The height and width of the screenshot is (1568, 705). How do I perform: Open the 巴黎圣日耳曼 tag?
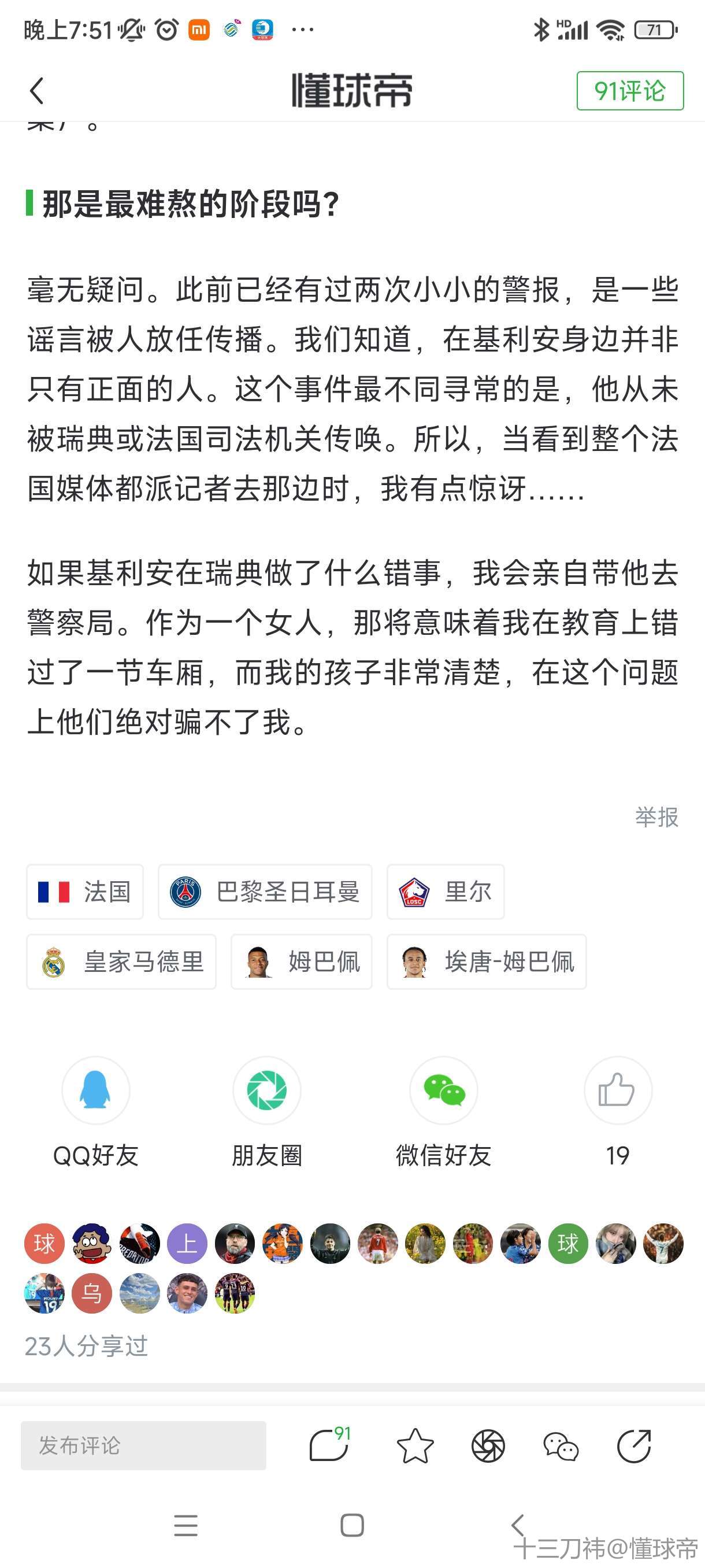pyautogui.click(x=265, y=892)
